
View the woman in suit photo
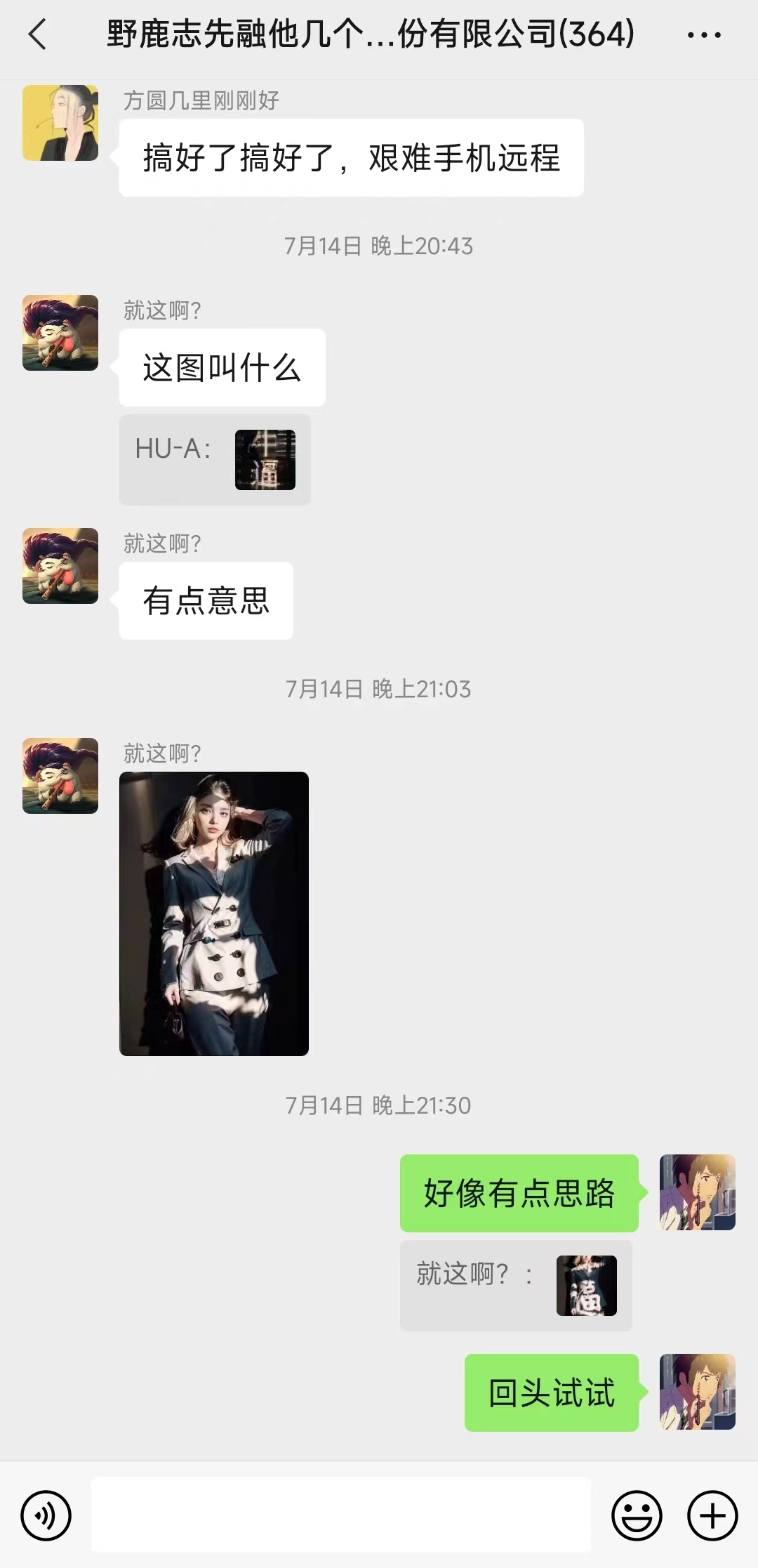coord(214,913)
